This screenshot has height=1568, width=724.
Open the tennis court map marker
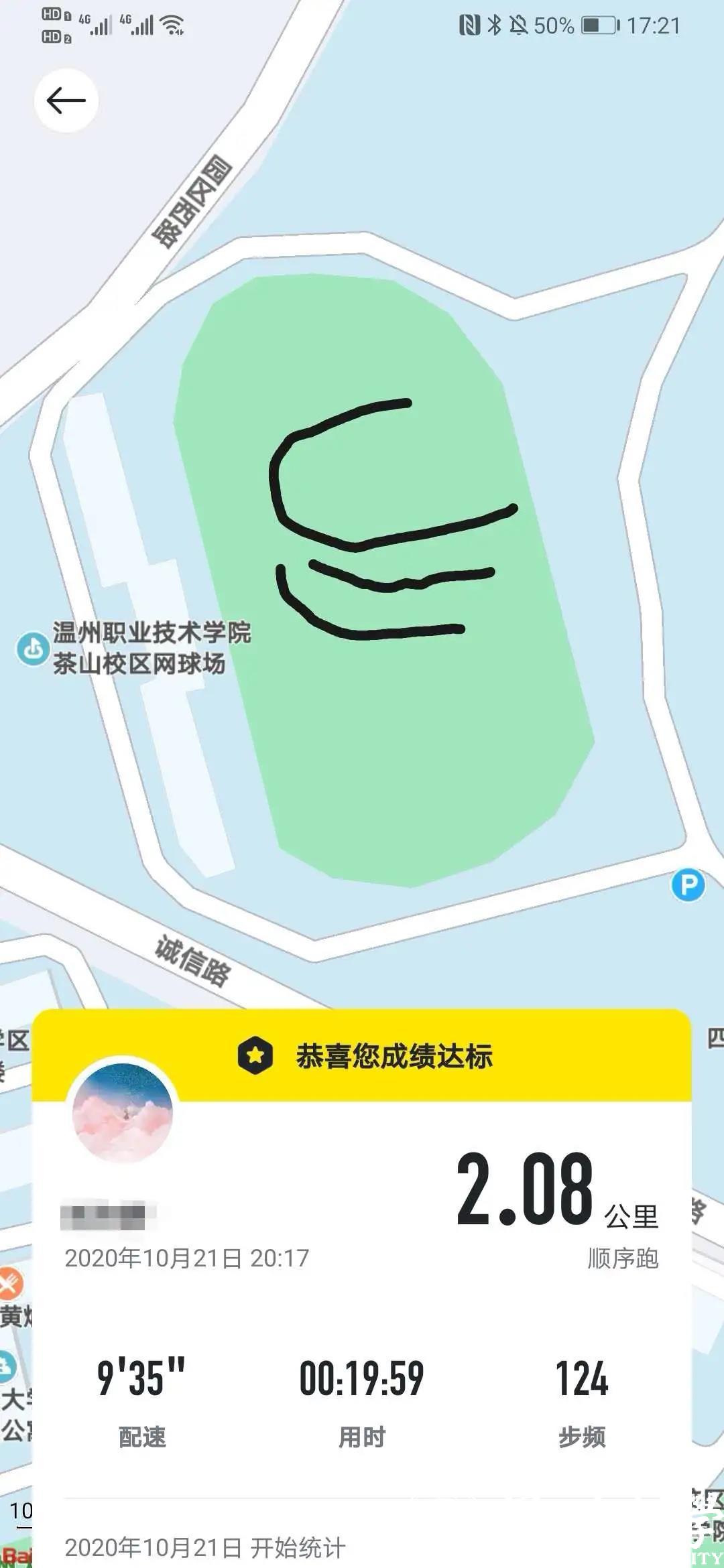coord(32,649)
